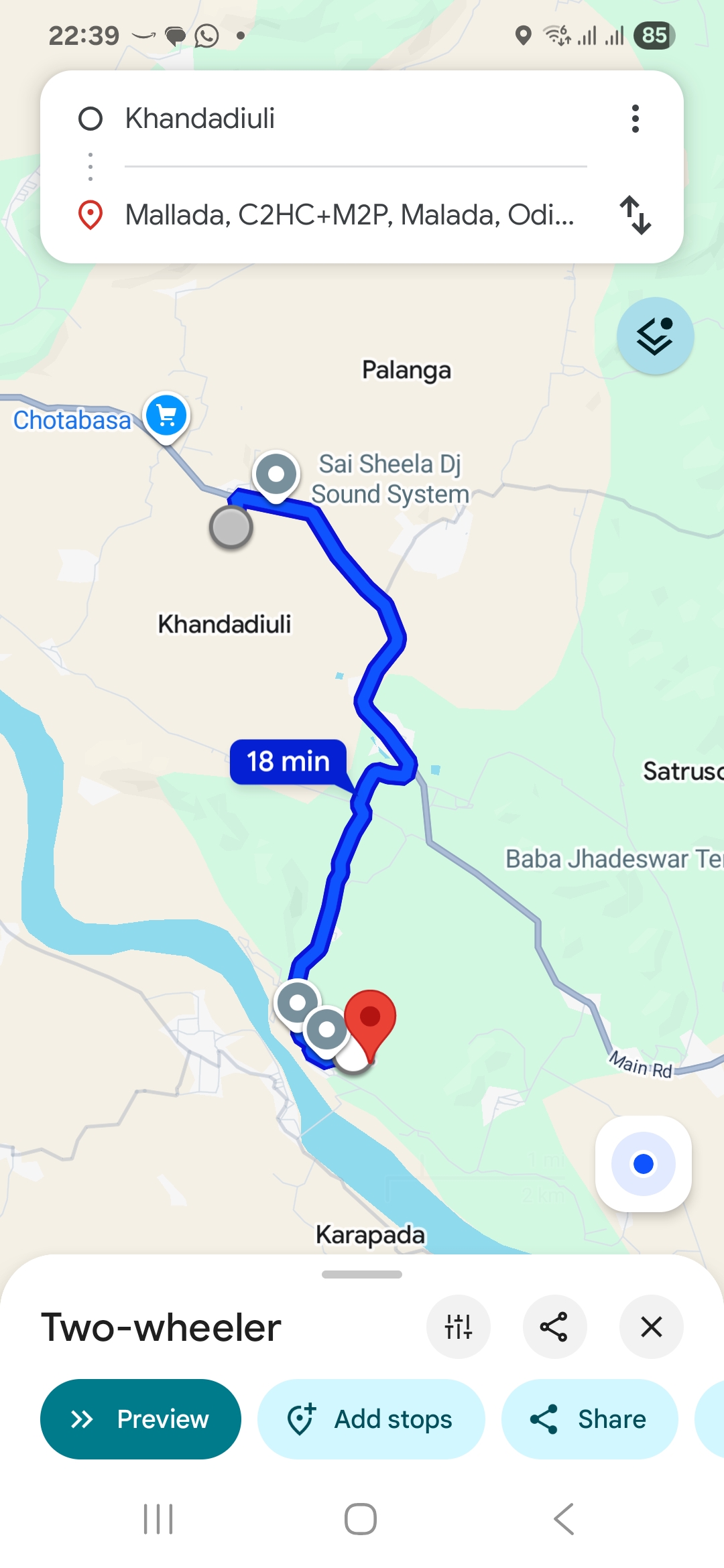Tap the Share chip
This screenshot has height=1568, width=724.
coord(589,1419)
